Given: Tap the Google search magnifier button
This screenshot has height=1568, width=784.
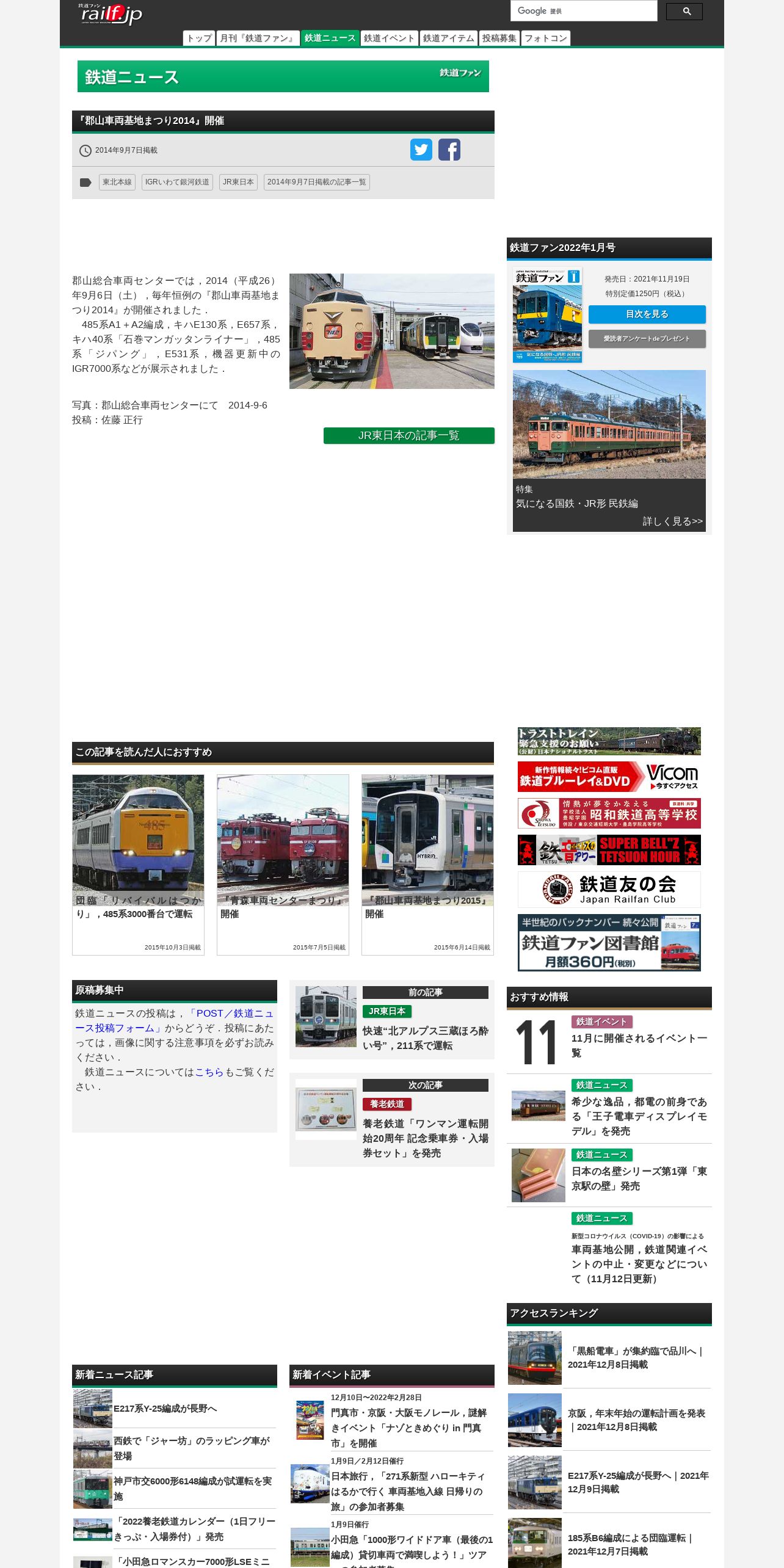Looking at the screenshot, I should pos(684,11).
